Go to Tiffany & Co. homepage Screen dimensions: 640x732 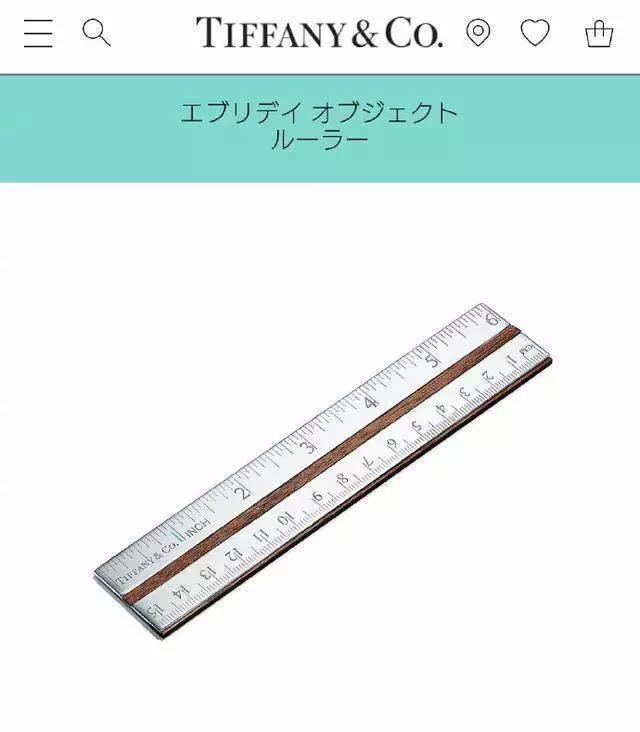point(318,34)
